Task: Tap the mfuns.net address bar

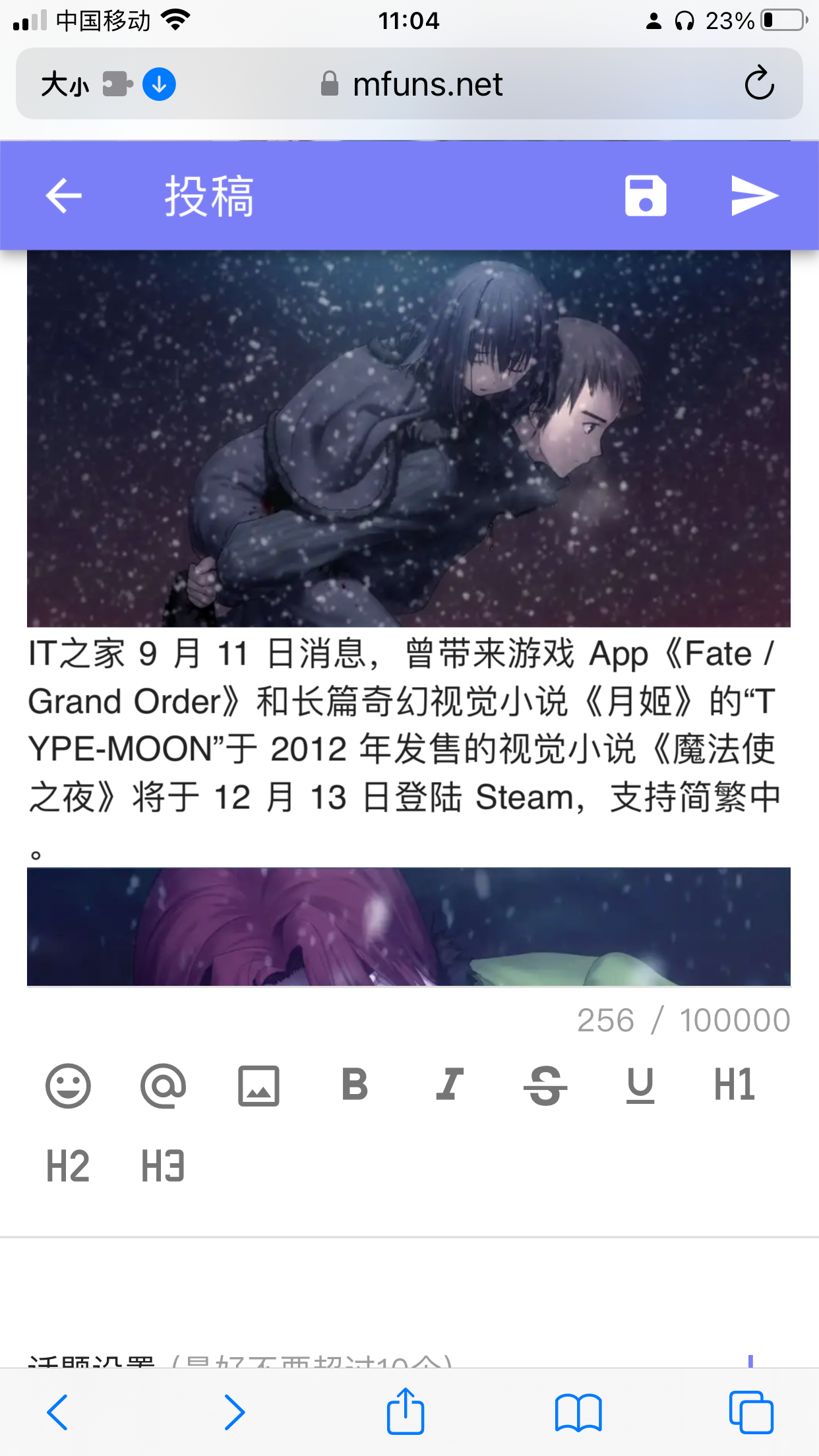Action: [427, 84]
